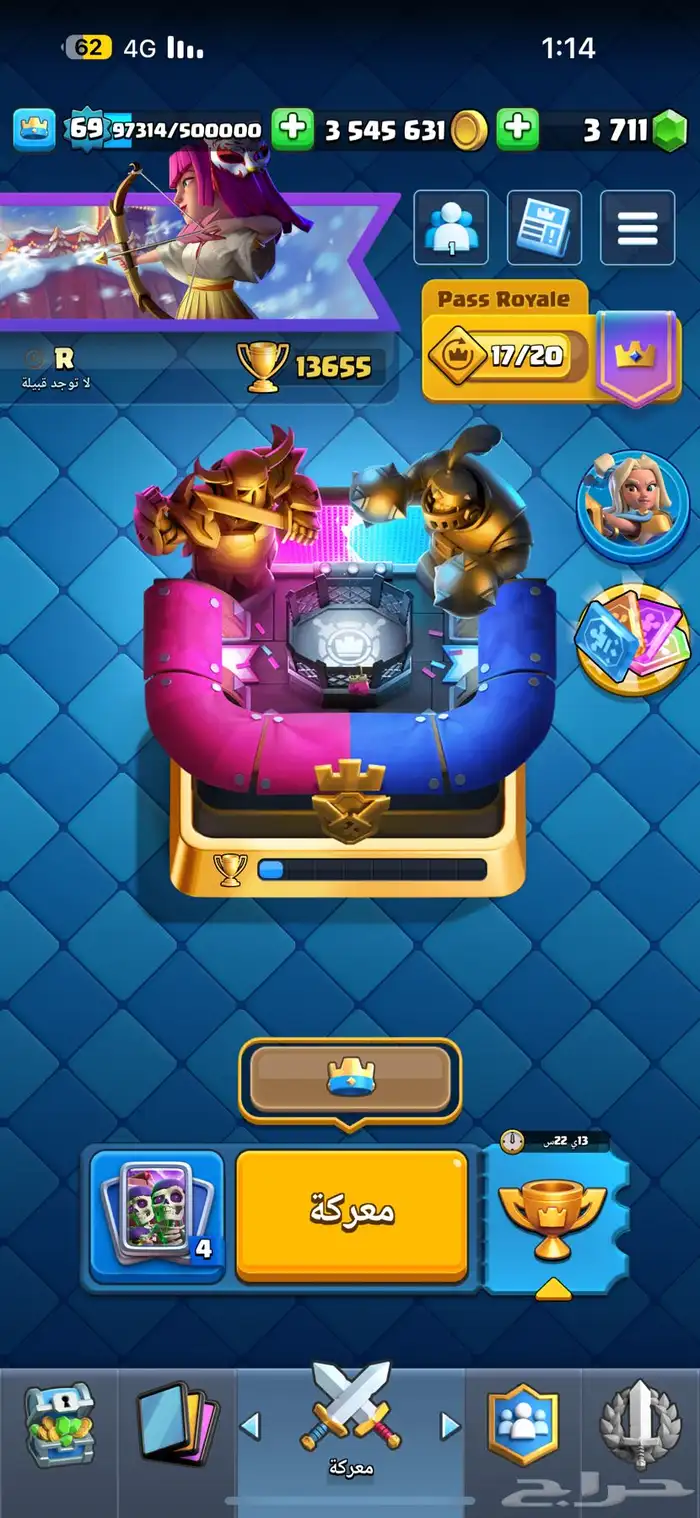Tap the King level crown icon
The image size is (700, 1518).
click(33, 129)
